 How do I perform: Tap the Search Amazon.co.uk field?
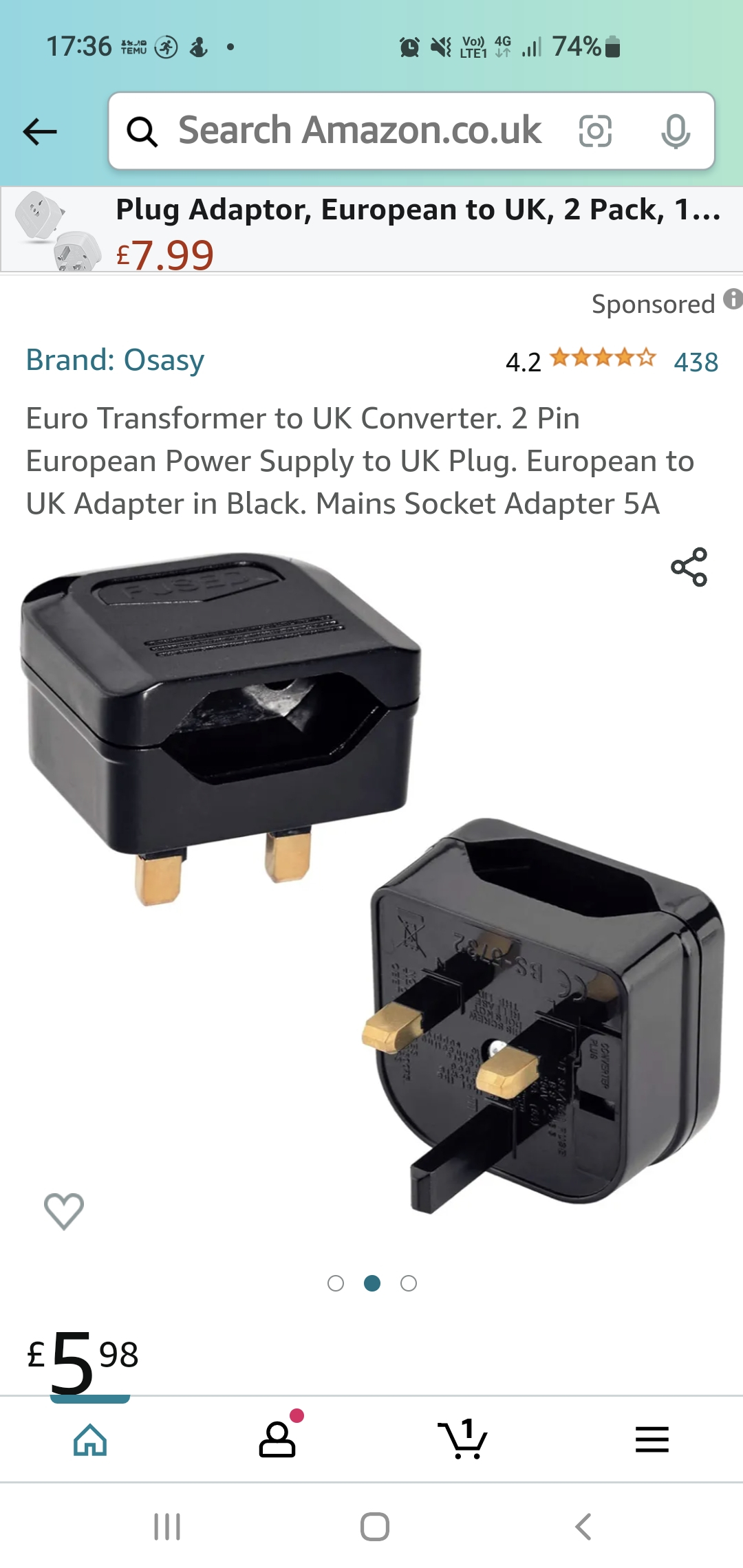[358, 131]
